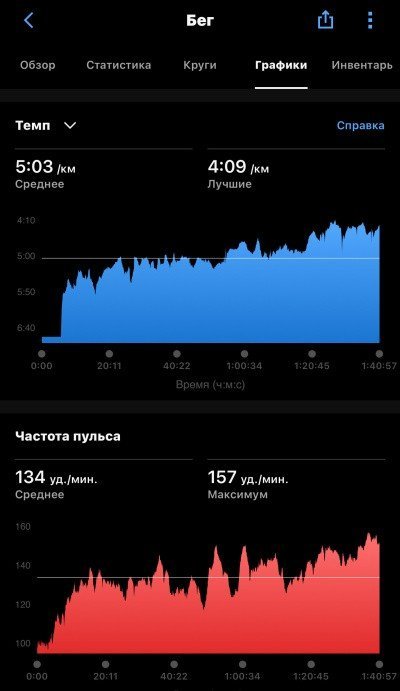Expand the Темп chart dropdown

coord(46,126)
